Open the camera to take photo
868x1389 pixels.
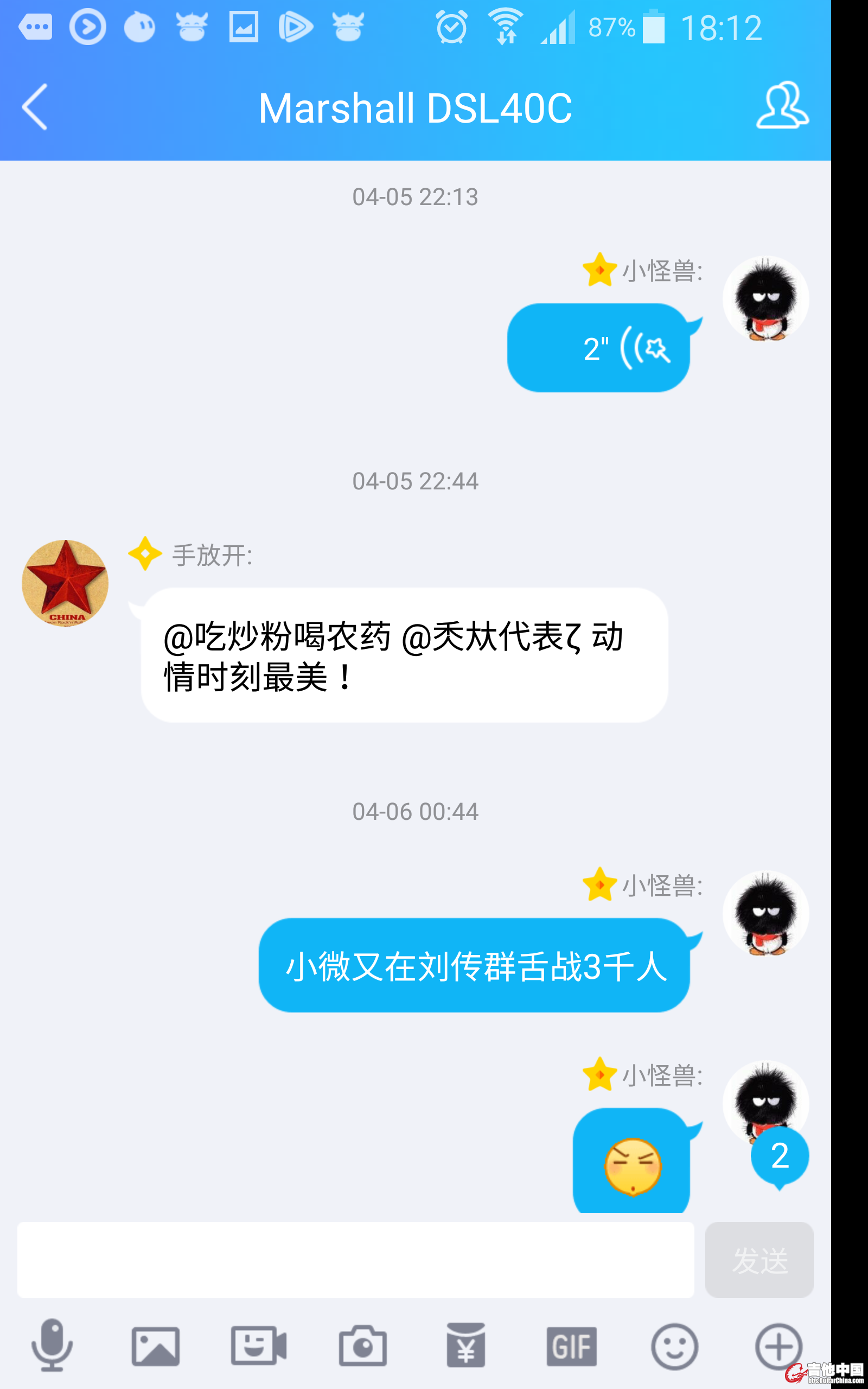(x=362, y=1346)
